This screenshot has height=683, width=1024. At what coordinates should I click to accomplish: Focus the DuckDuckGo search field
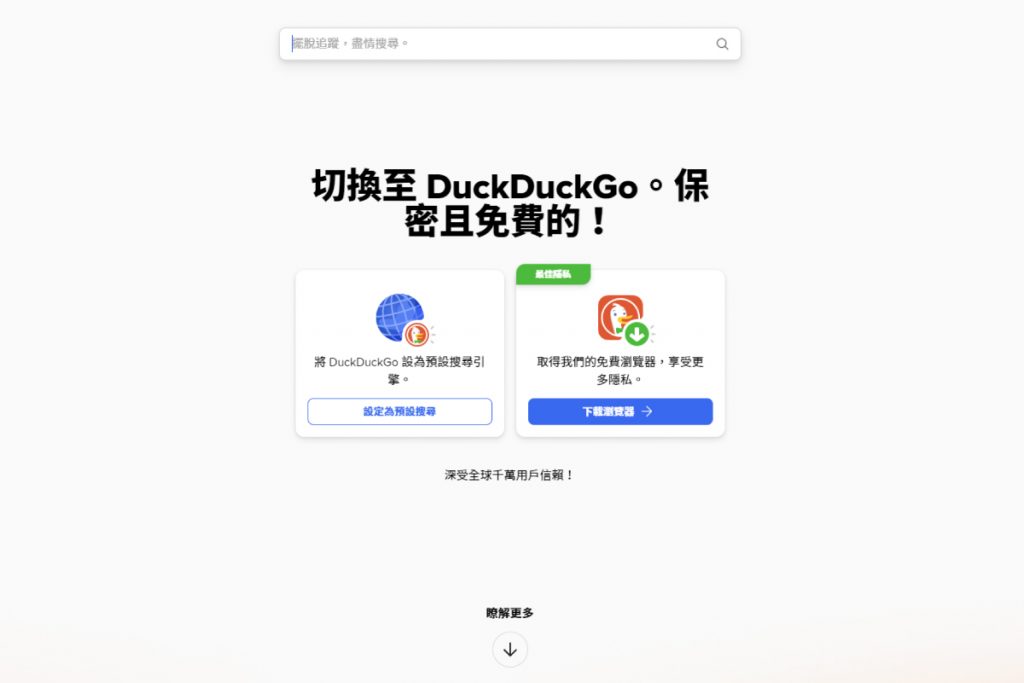click(500, 44)
